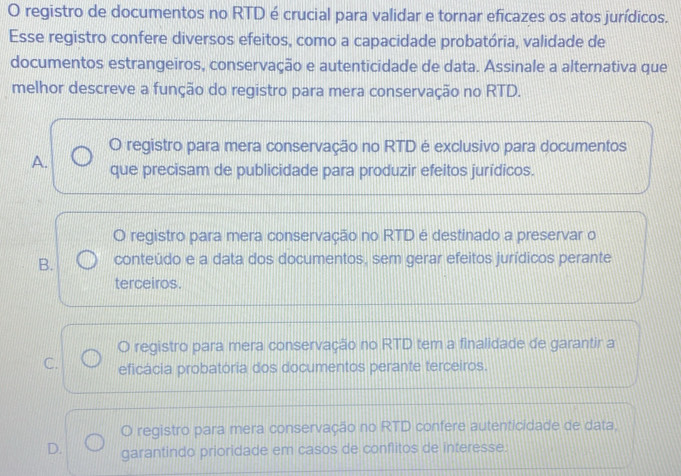The height and width of the screenshot is (476, 681).
Task: Mark option C about eficácia probatória
Action: pyautogui.click(x=90, y=358)
